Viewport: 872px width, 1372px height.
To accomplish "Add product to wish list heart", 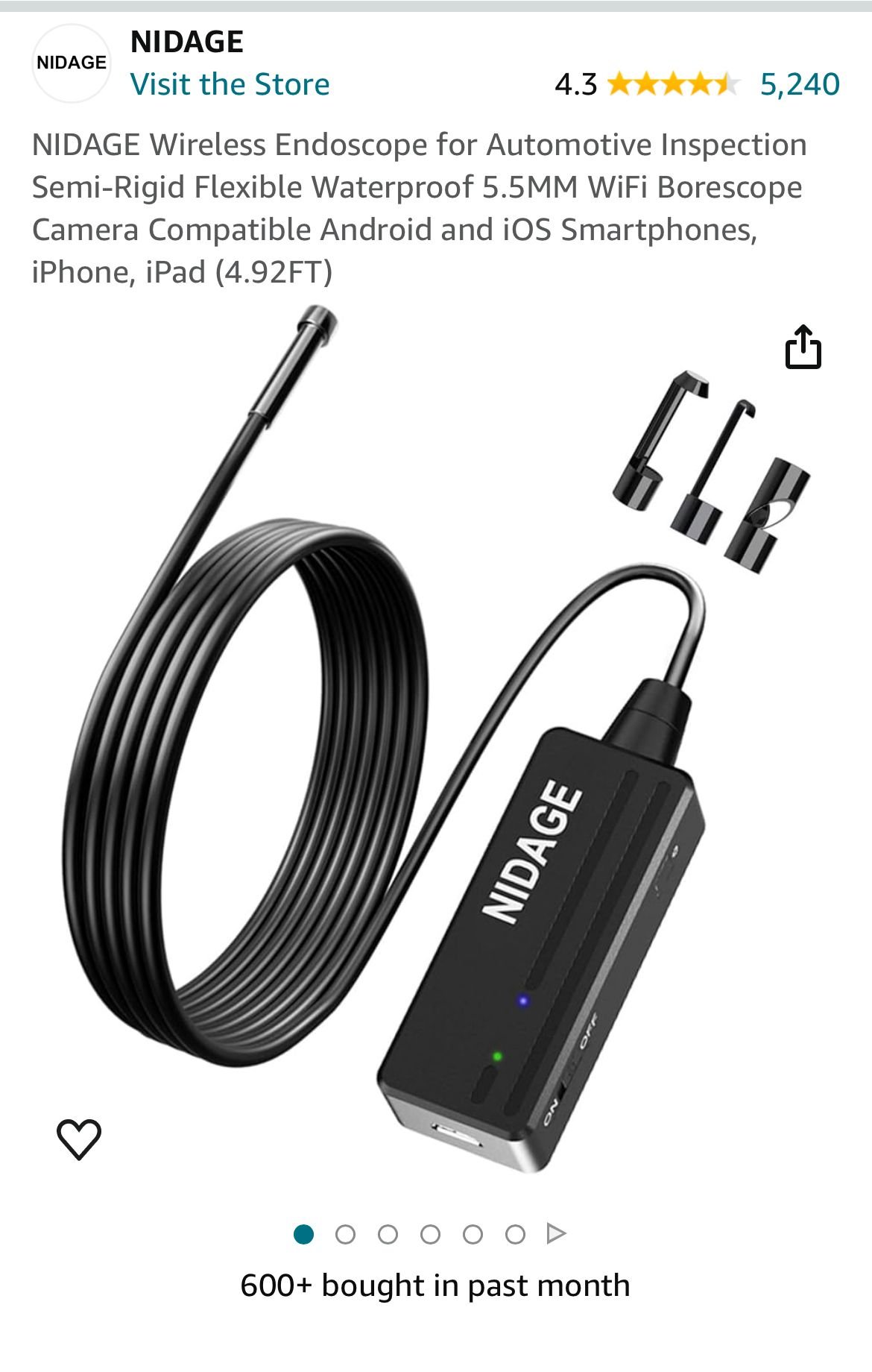I will [x=79, y=1139].
